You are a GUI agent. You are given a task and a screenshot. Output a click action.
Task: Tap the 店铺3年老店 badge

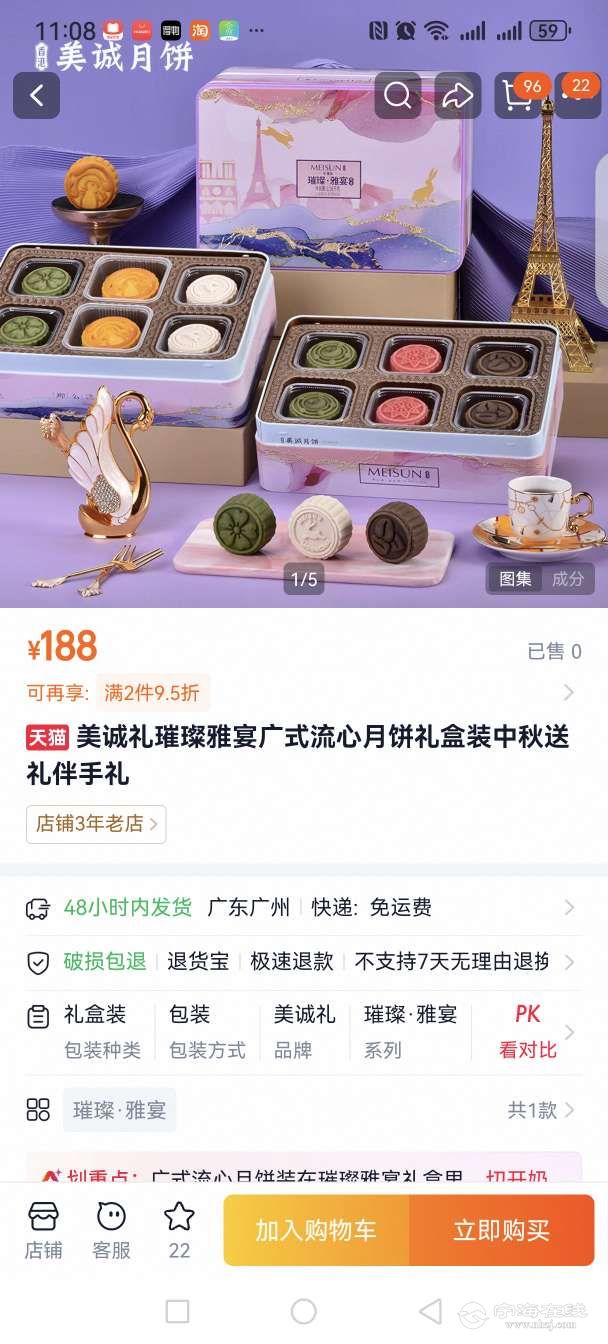click(x=96, y=824)
